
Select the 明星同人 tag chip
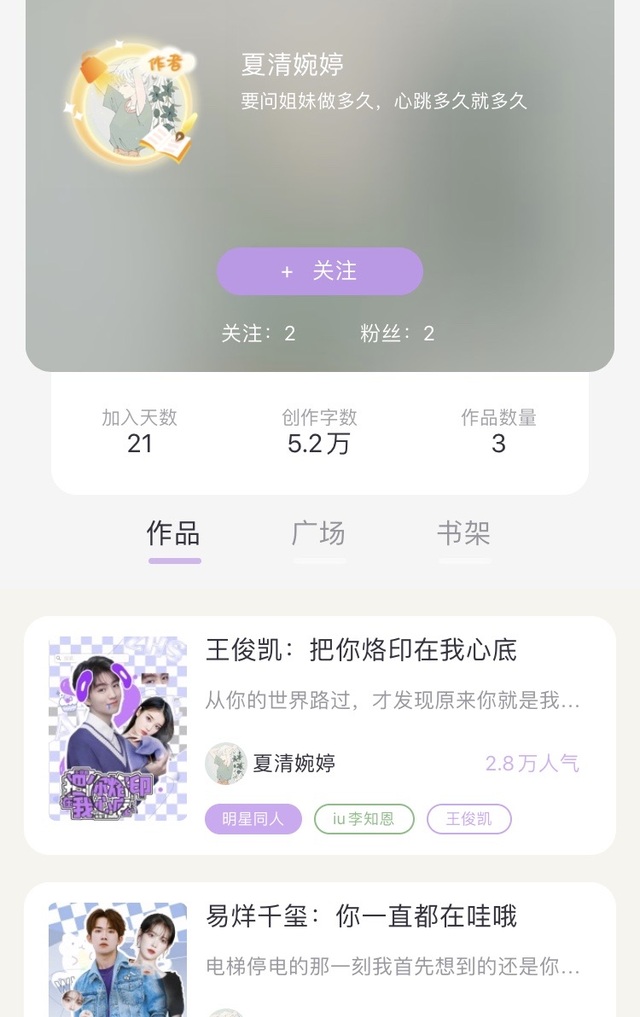[x=253, y=819]
